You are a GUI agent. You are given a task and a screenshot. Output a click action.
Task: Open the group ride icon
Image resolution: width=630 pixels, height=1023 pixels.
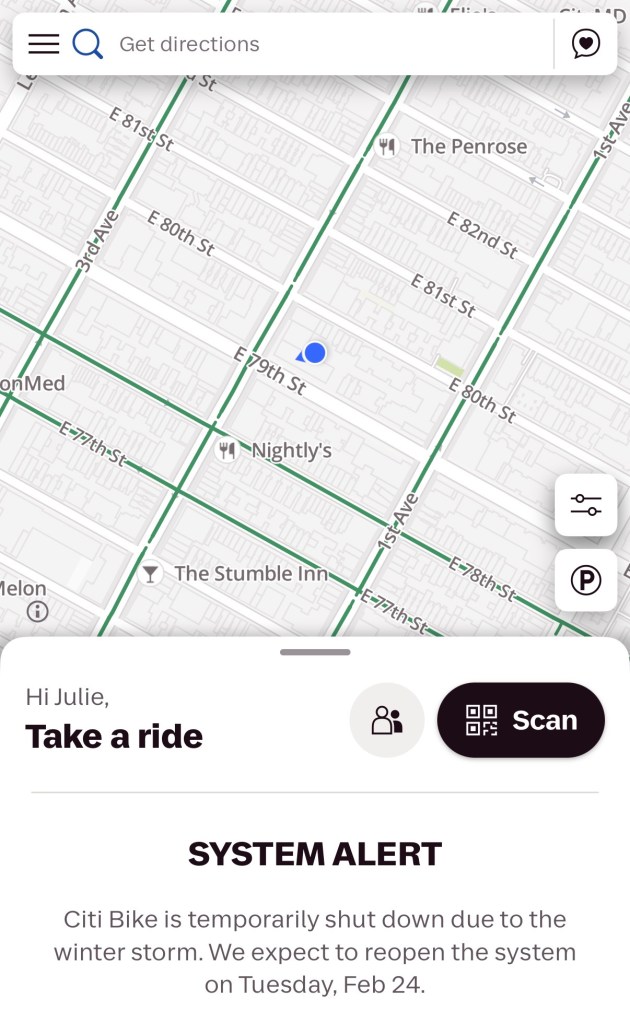[x=387, y=720]
